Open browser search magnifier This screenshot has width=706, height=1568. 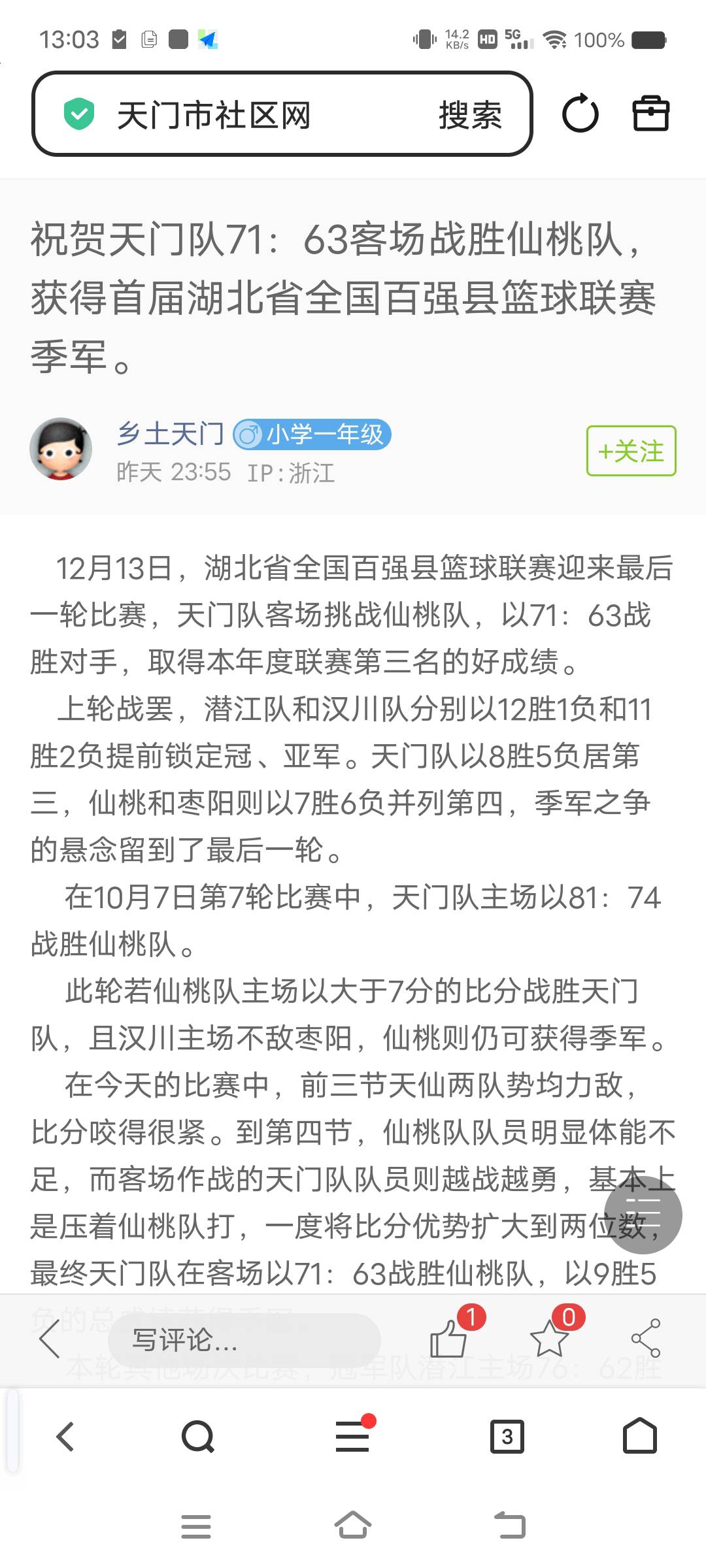point(197,1437)
